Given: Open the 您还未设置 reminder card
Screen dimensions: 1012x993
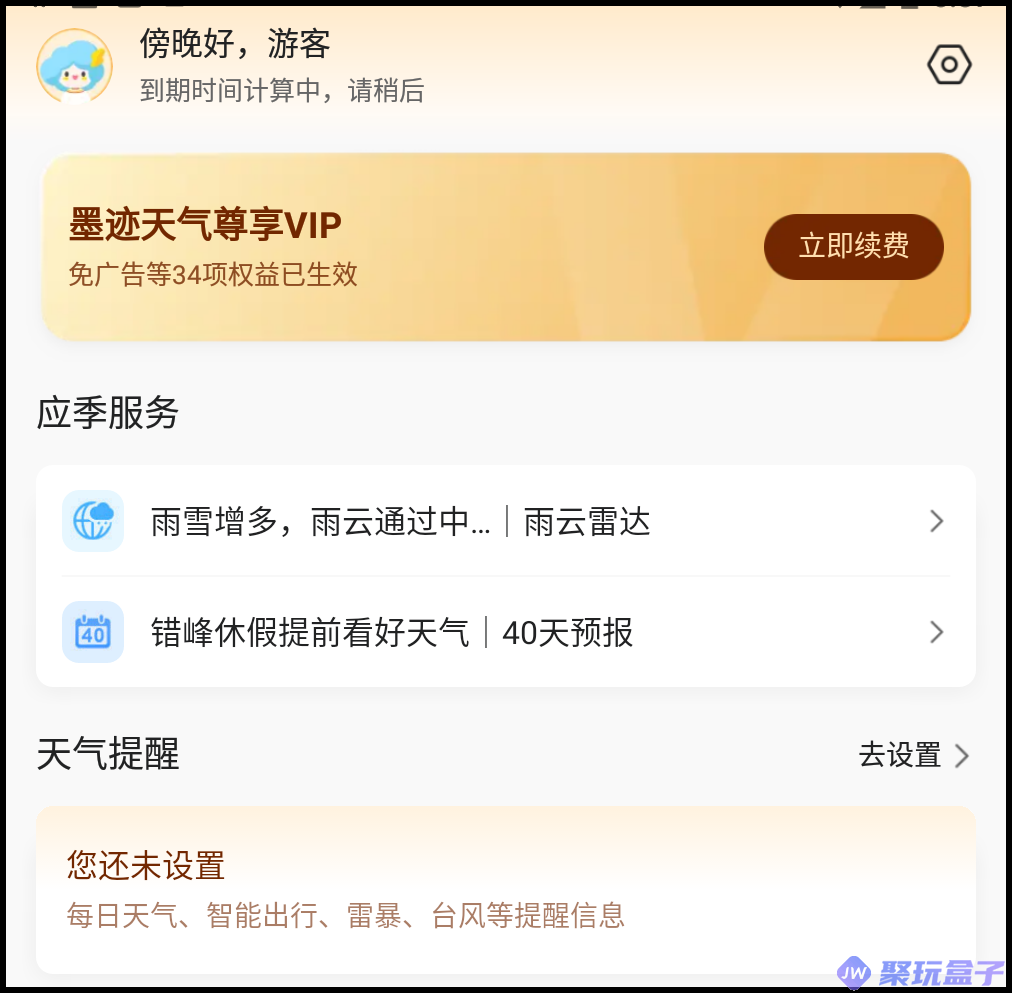Looking at the screenshot, I should pyautogui.click(x=505, y=889).
